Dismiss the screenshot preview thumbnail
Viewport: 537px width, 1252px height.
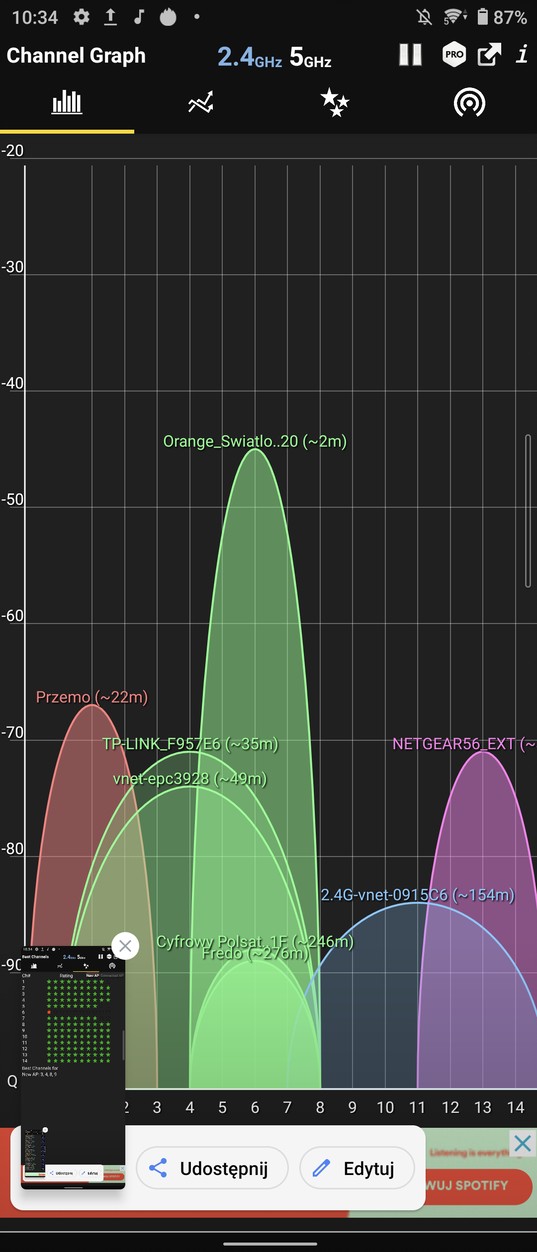(x=125, y=946)
